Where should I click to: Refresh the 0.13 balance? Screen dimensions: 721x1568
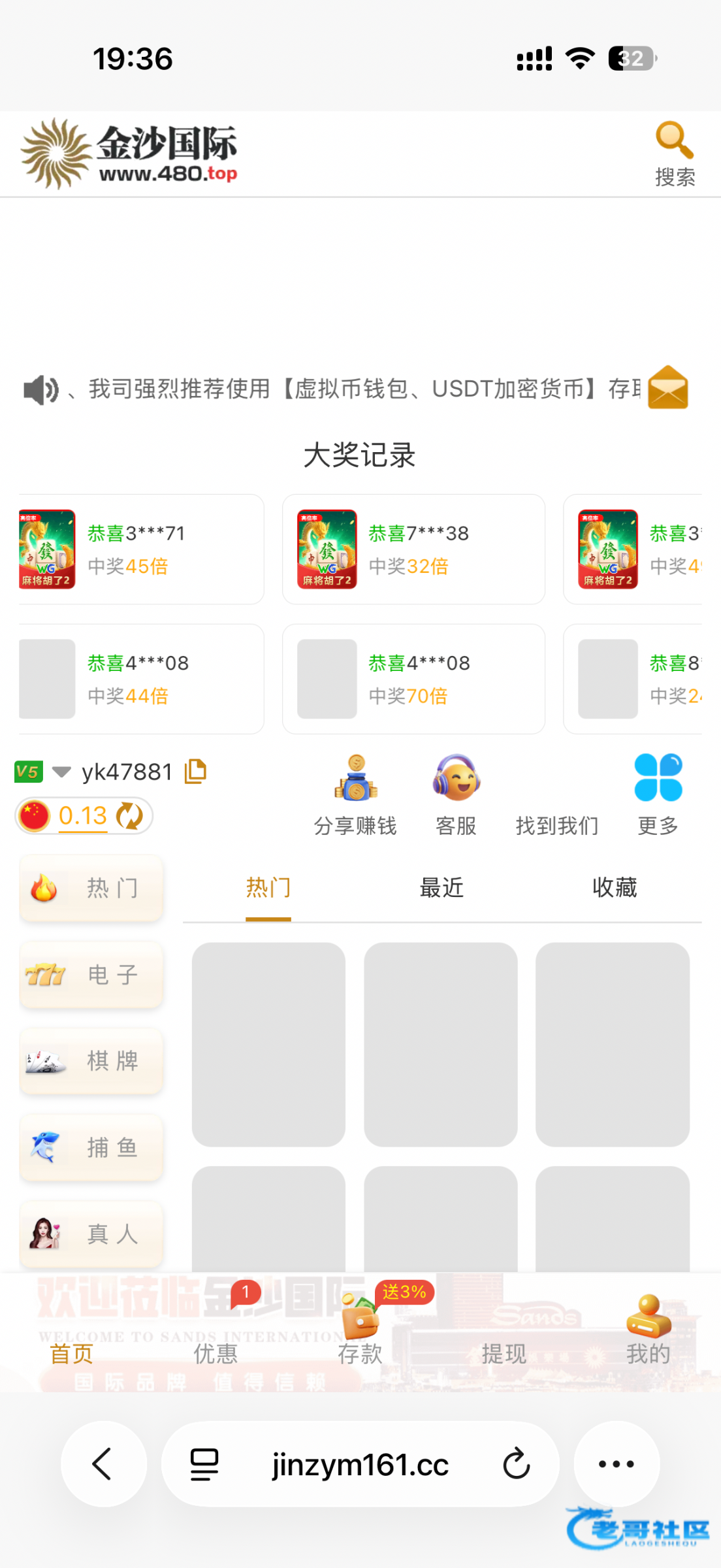[x=129, y=816]
